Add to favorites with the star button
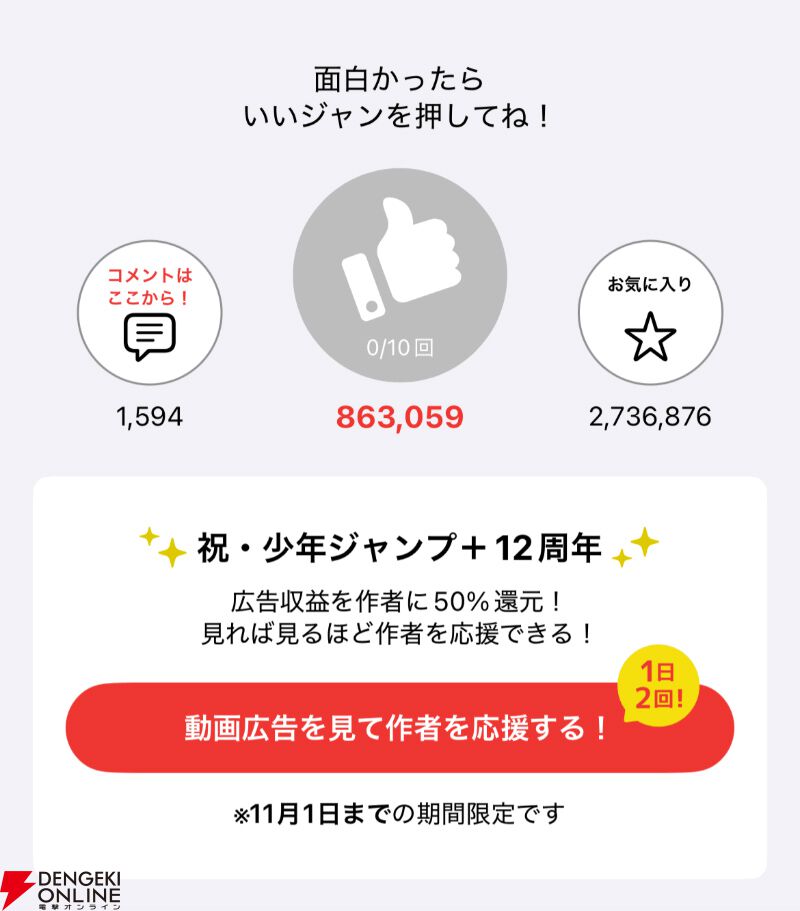The image size is (800, 911). (650, 313)
